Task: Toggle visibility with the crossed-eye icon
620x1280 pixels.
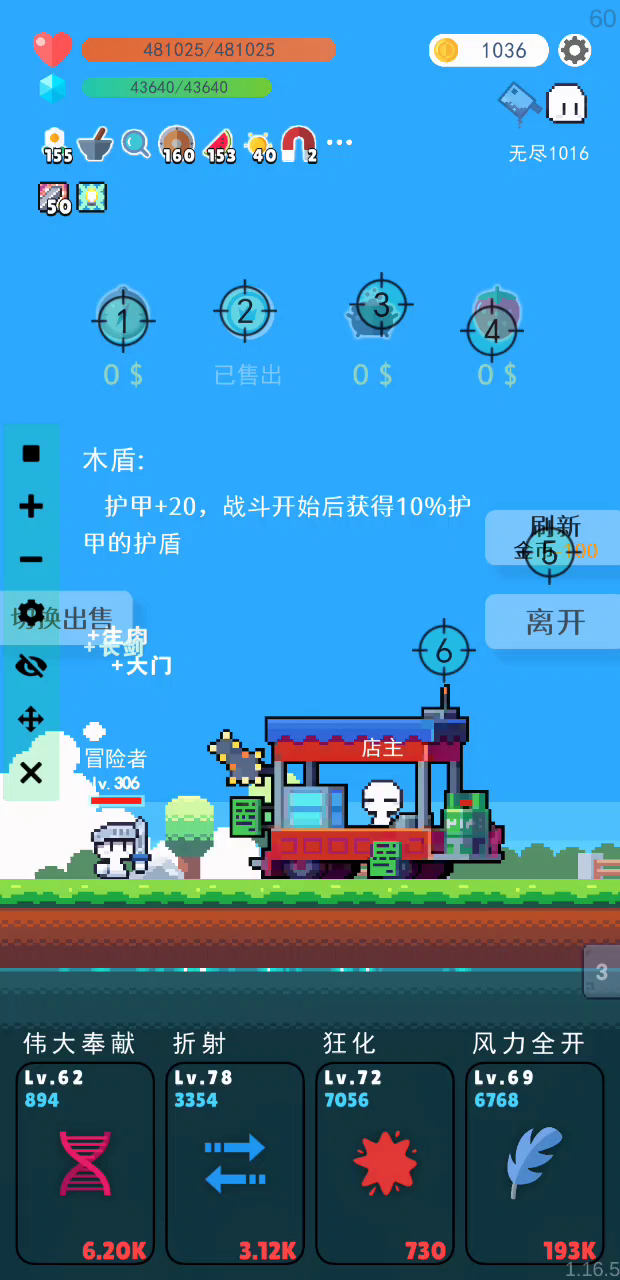Action: coord(31,666)
